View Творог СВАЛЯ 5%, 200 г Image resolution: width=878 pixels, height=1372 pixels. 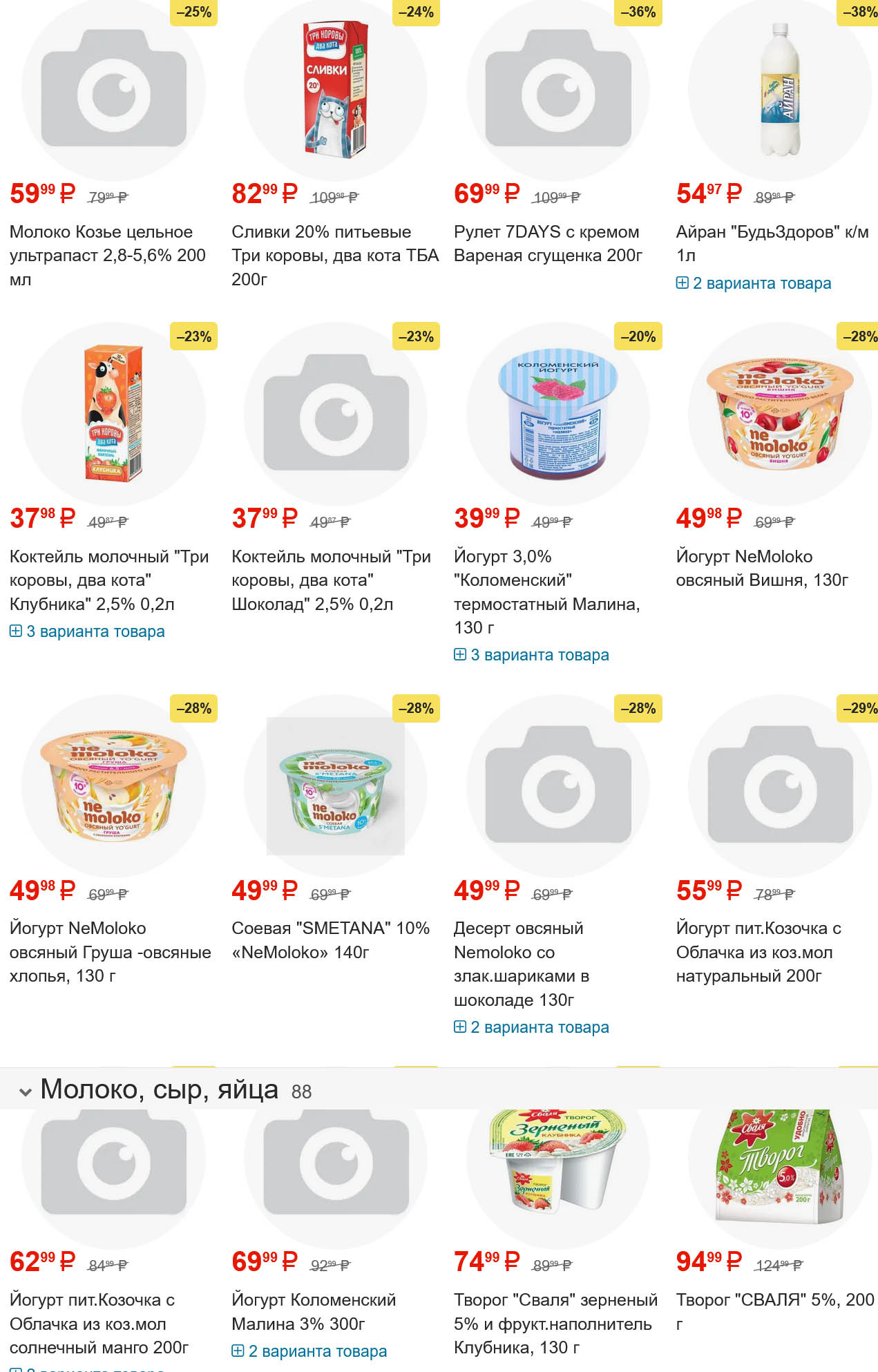point(774,1311)
